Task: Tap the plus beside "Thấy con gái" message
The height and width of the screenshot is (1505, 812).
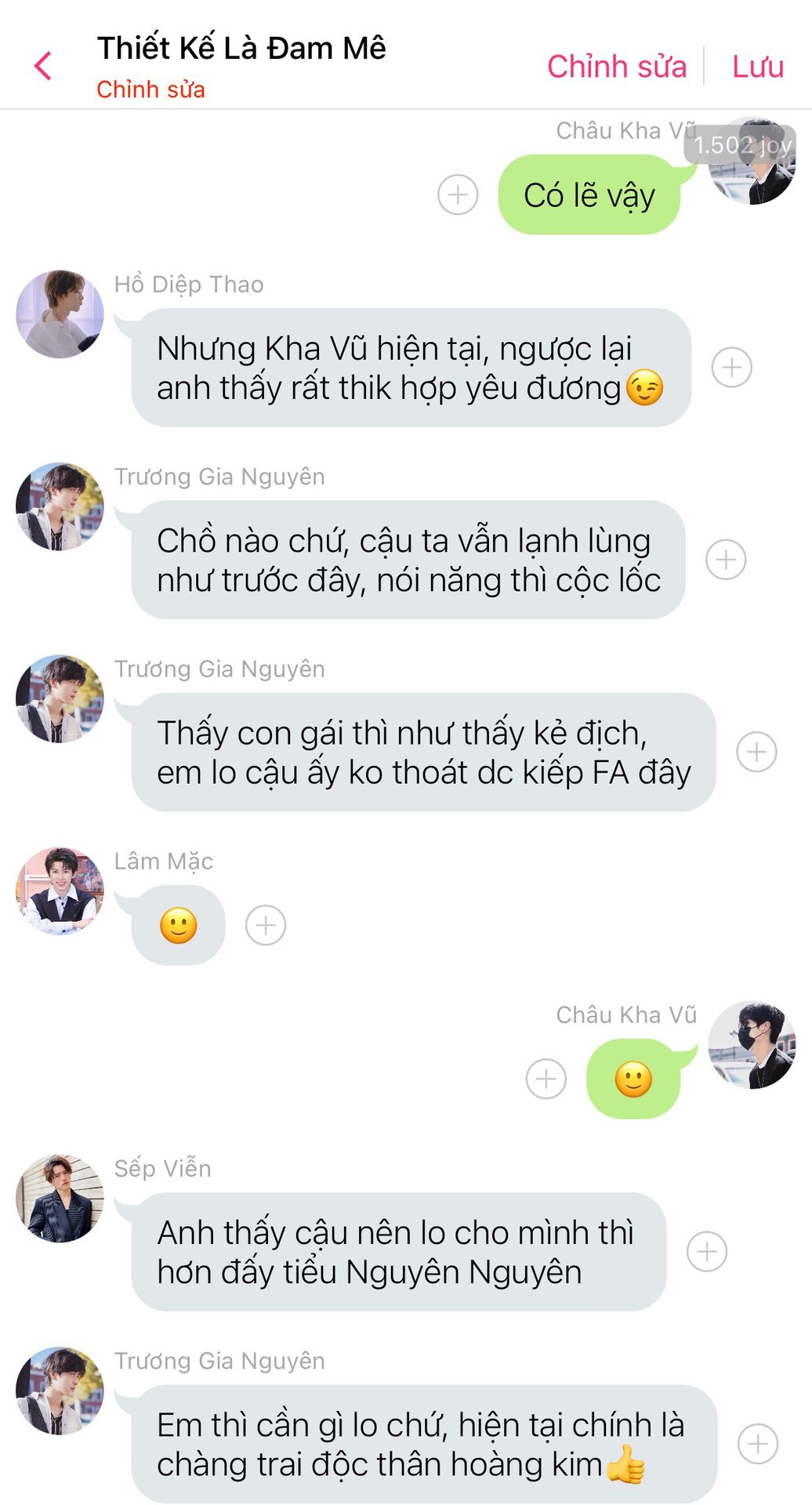Action: 756,752
